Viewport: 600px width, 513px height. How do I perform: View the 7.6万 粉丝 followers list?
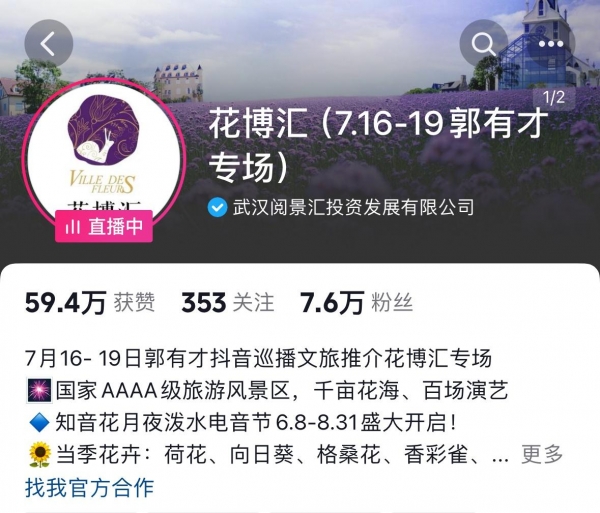[x=356, y=304]
